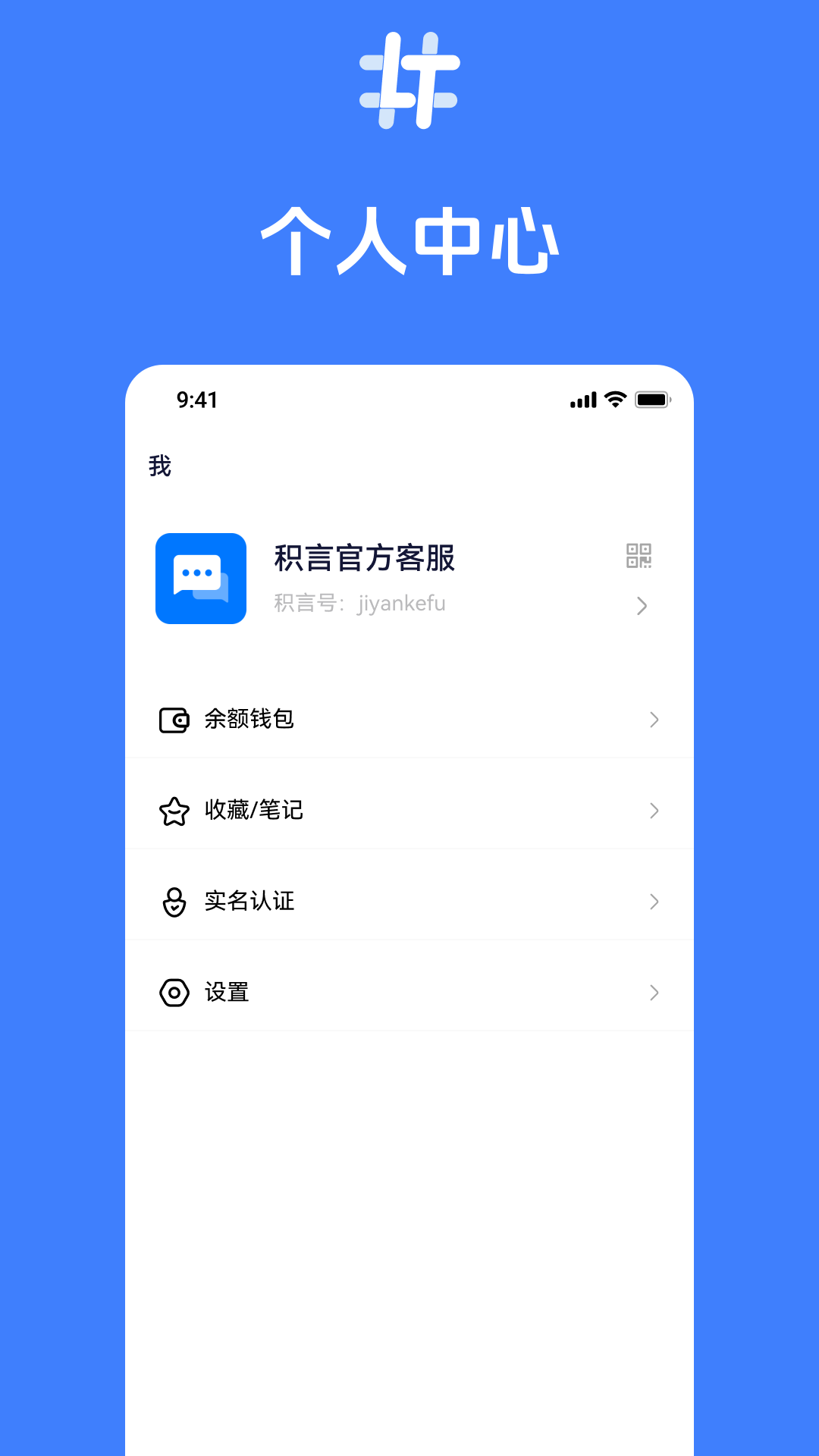Select the 我 tab title

[158, 466]
